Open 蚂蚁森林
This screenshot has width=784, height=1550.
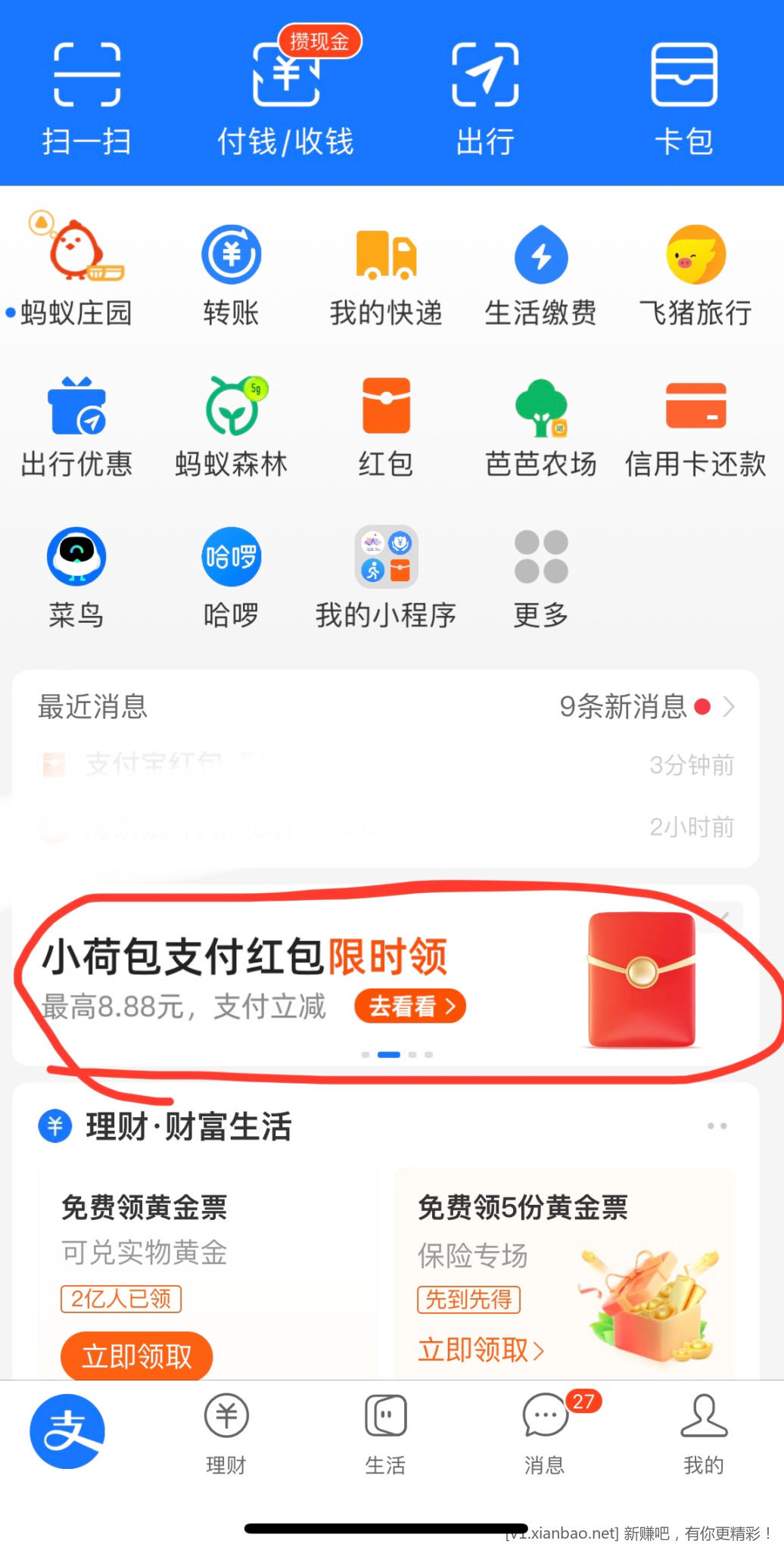(232, 425)
